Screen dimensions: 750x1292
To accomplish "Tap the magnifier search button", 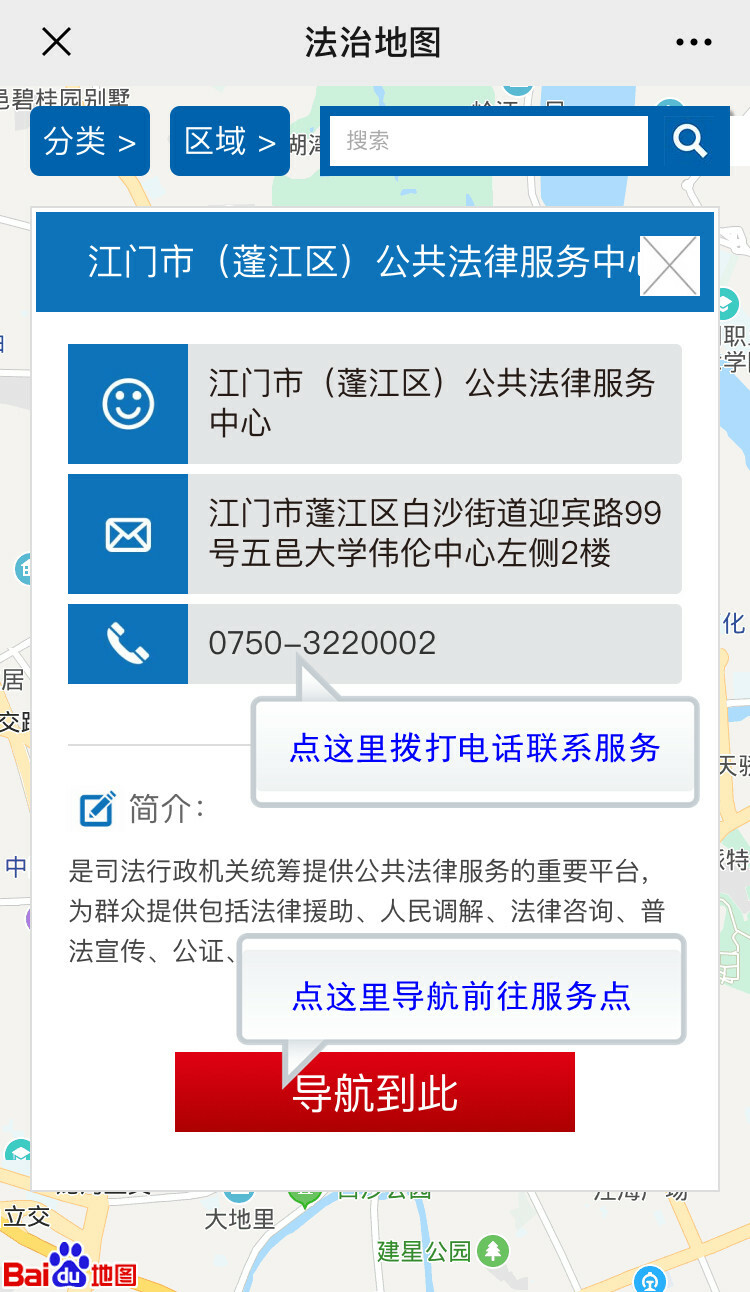I will point(689,141).
